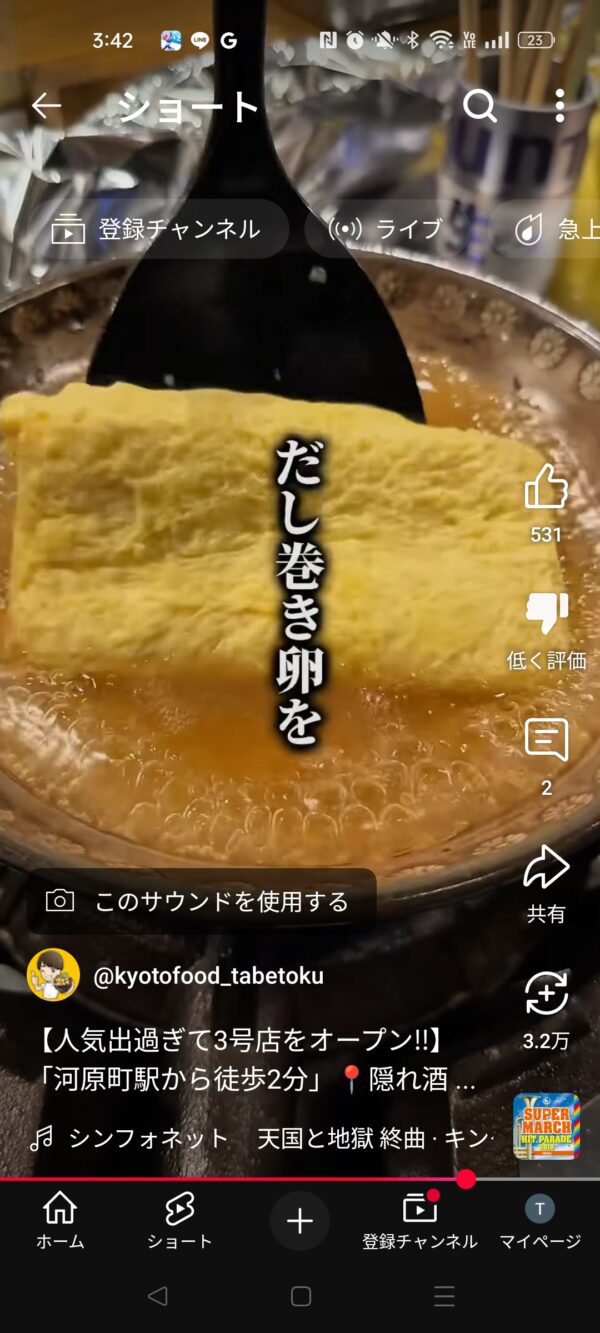Remix this short
Viewport: 600px width, 1333px height.
(x=546, y=996)
